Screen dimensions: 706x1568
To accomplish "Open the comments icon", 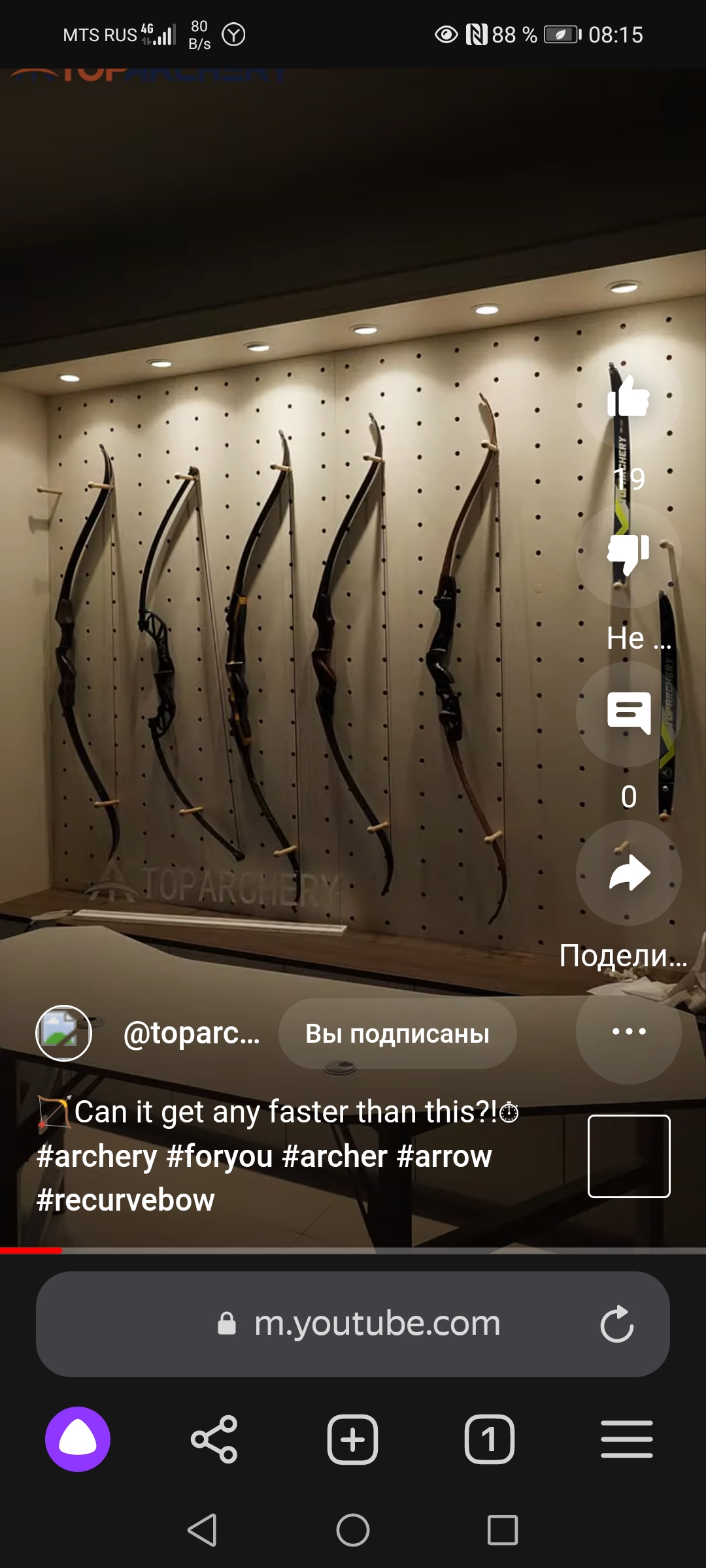I will [628, 713].
